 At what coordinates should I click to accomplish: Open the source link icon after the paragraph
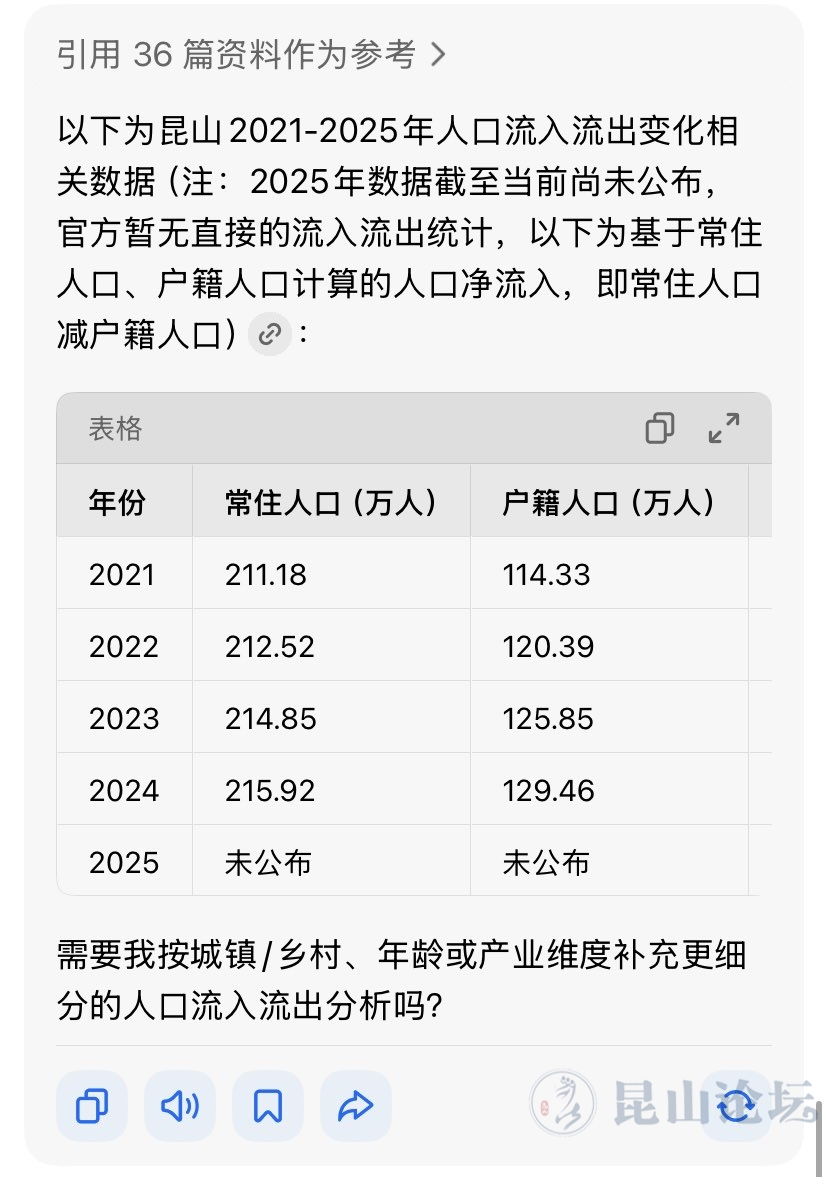pyautogui.click(x=269, y=334)
